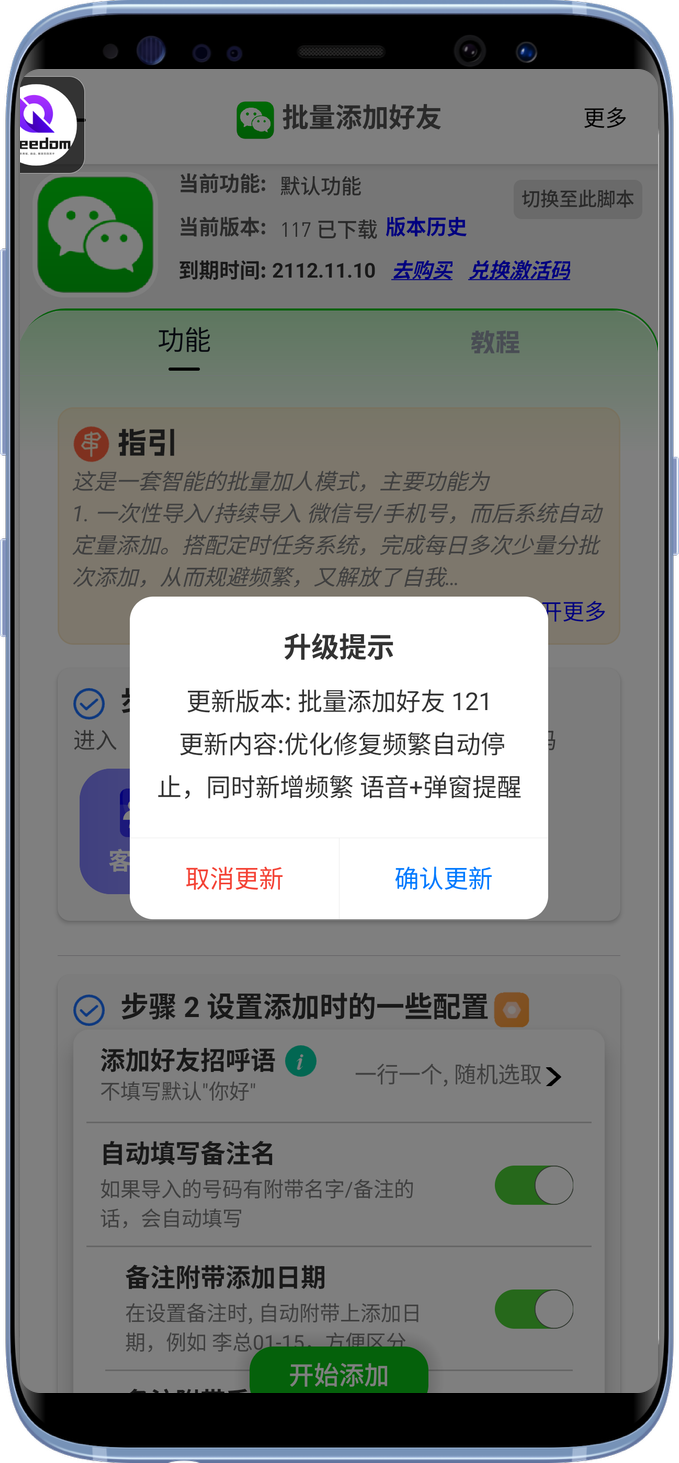This screenshot has height=1463, width=679.
Task: Tap 切换至此脚本 button
Action: pos(577,199)
